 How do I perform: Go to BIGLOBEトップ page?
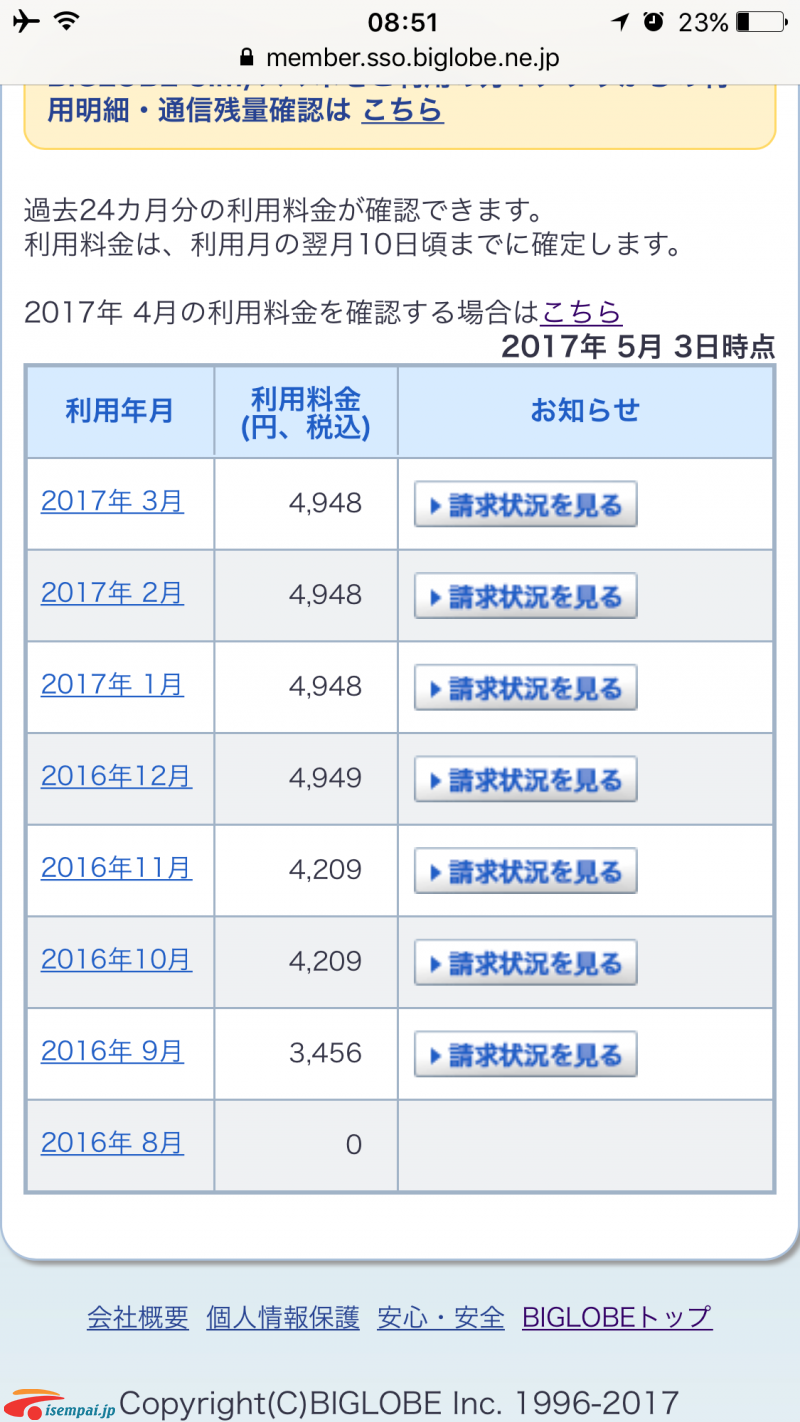[617, 1318]
